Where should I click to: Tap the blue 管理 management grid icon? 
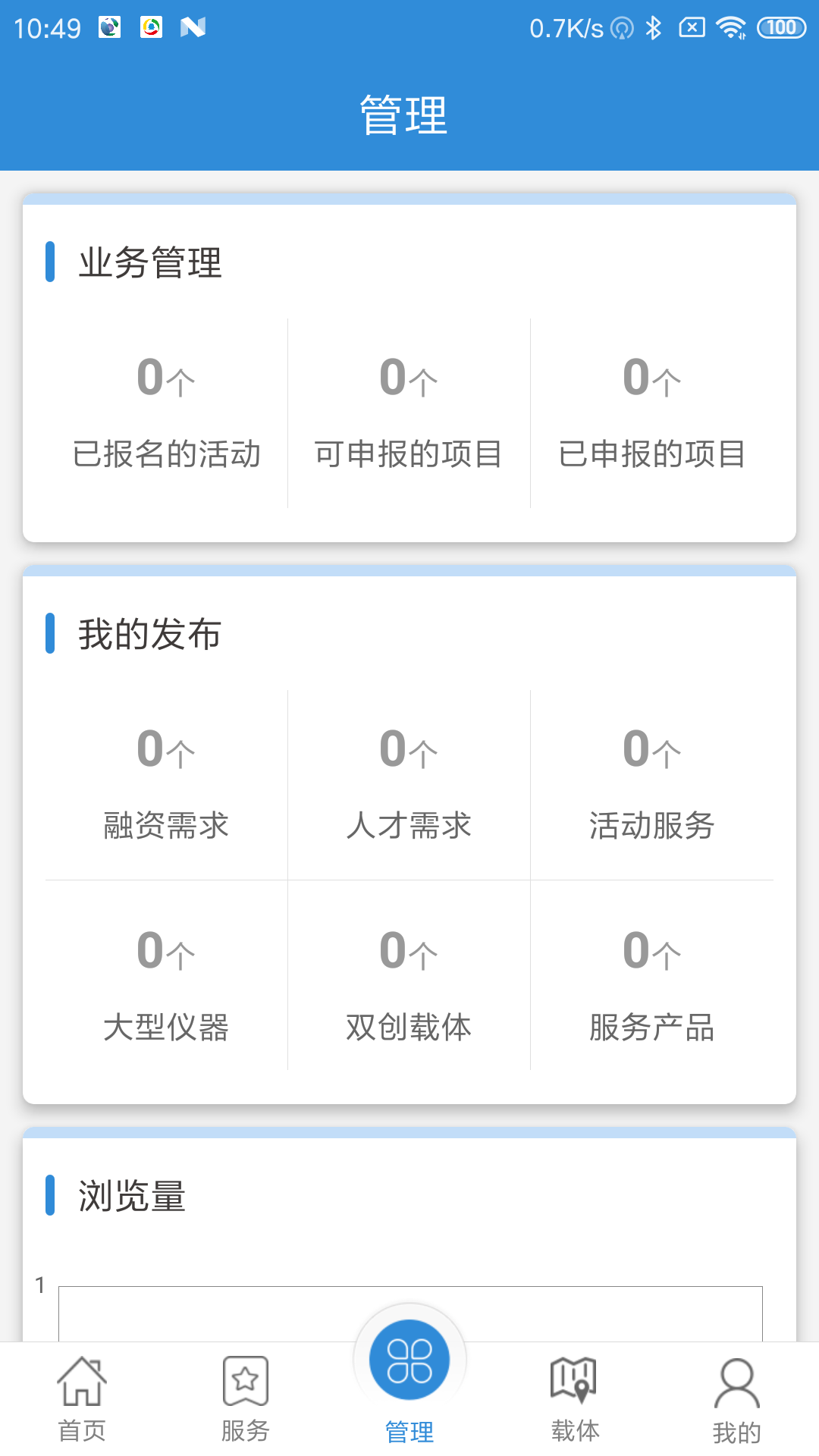pos(409,1360)
